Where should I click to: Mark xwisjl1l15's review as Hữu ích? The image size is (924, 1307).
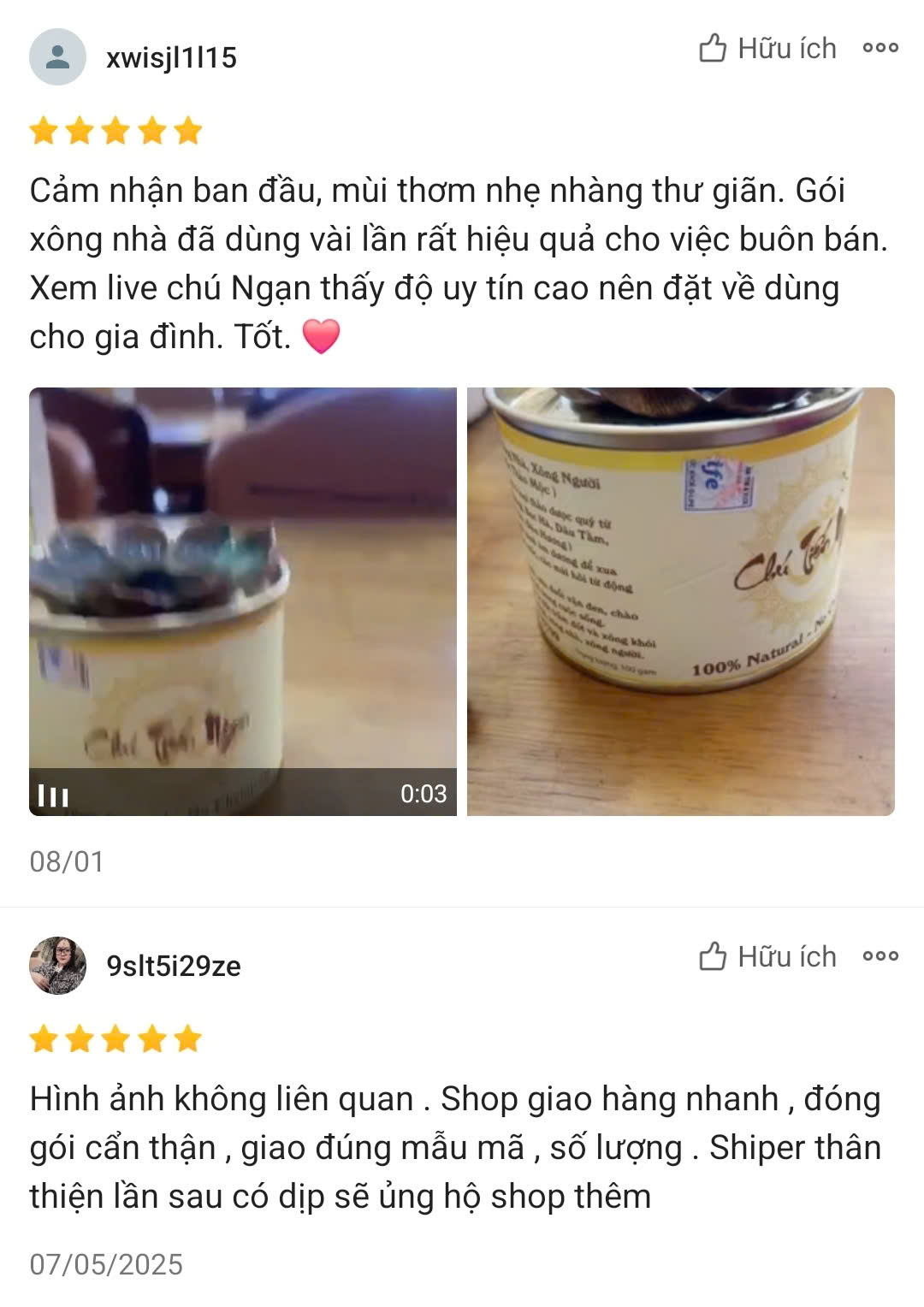click(767, 49)
